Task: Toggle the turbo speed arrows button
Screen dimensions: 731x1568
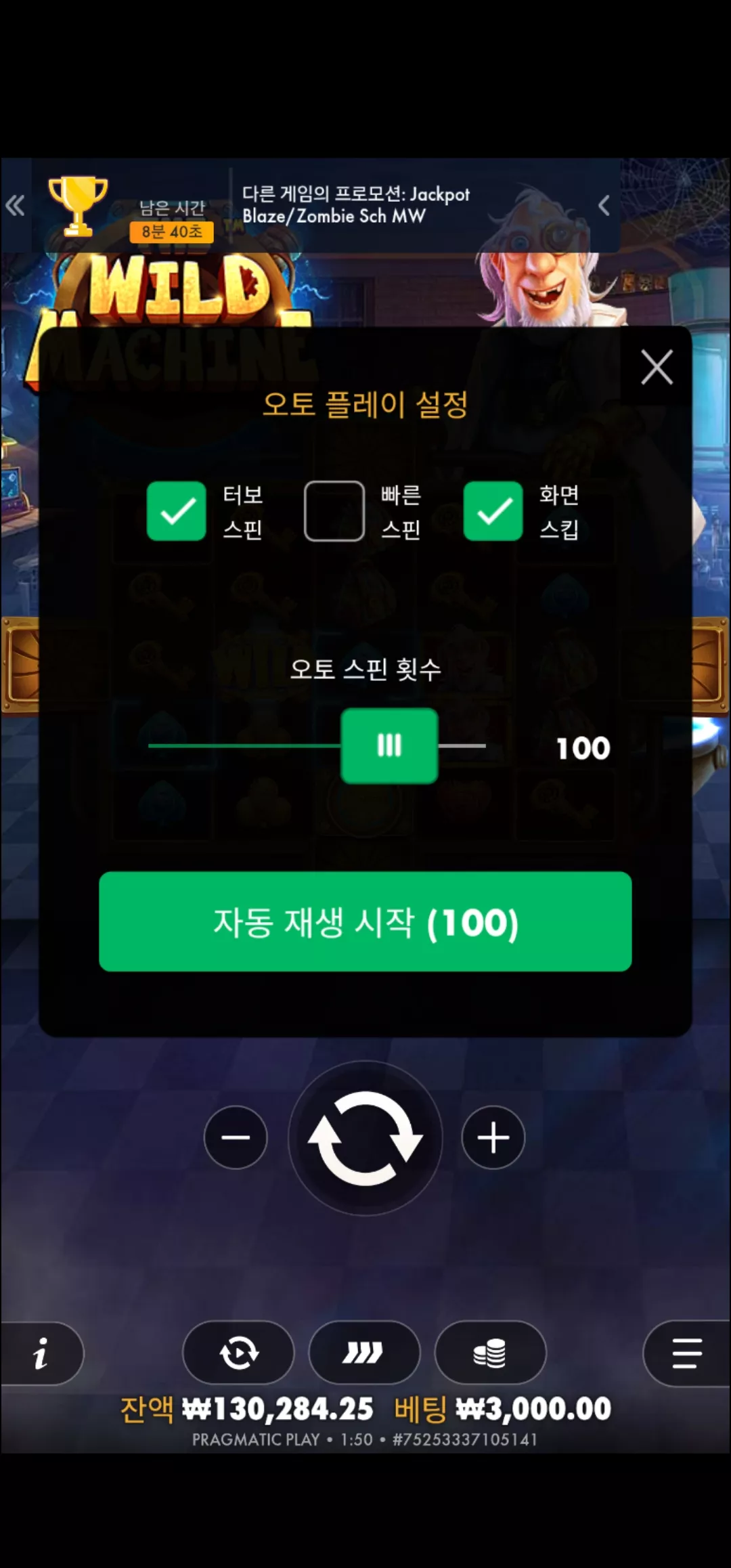Action: pos(364,1353)
